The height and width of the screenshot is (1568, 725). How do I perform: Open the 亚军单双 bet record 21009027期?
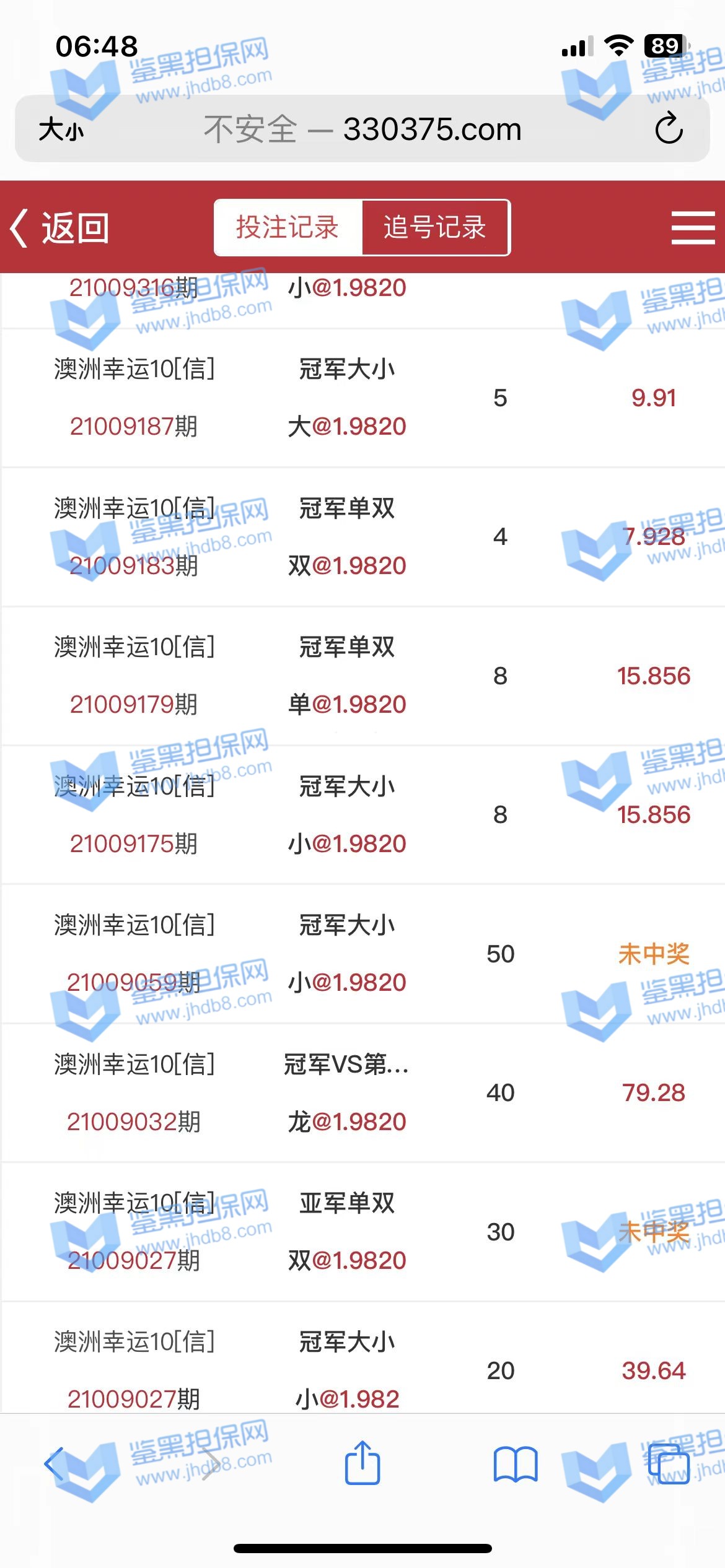tap(362, 1232)
